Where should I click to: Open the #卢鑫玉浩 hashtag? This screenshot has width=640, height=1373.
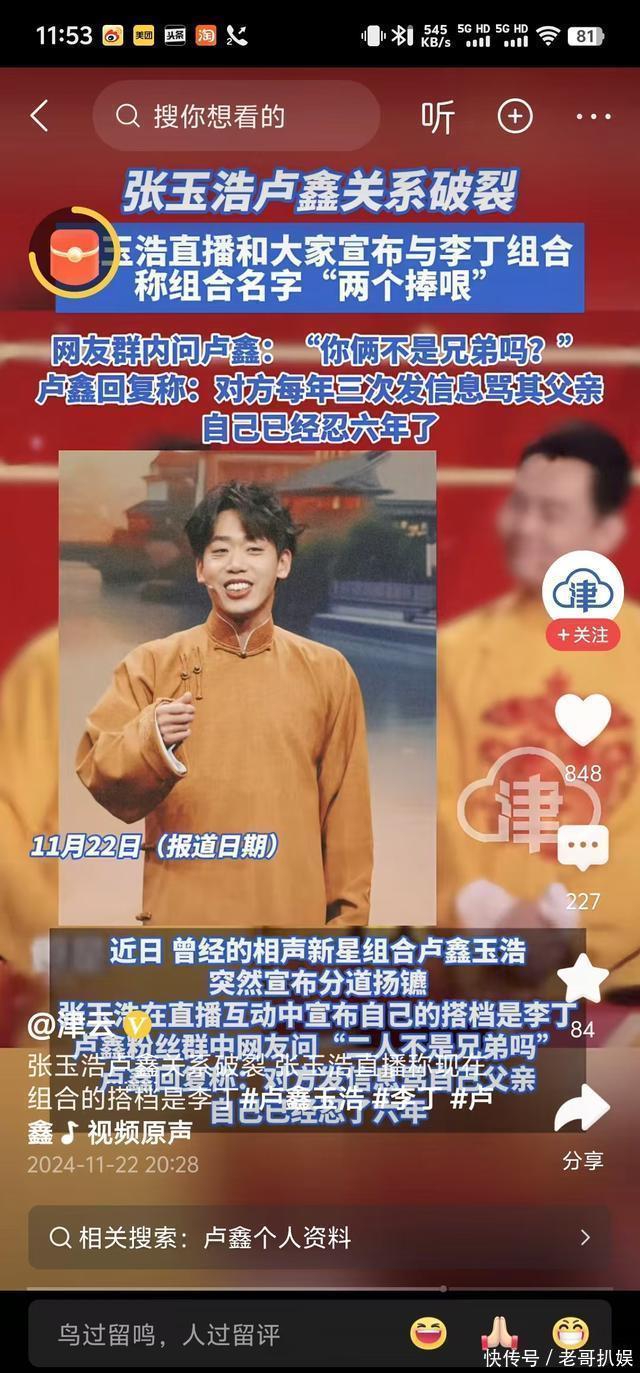pyautogui.click(x=307, y=1097)
